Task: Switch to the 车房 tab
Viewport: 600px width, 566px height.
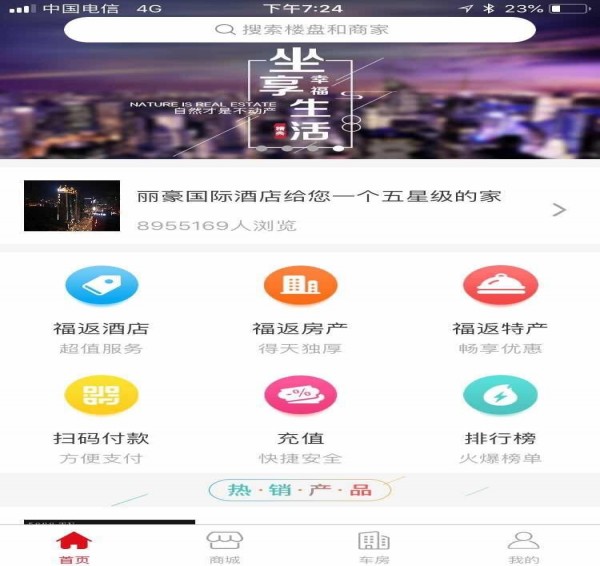Action: click(374, 546)
